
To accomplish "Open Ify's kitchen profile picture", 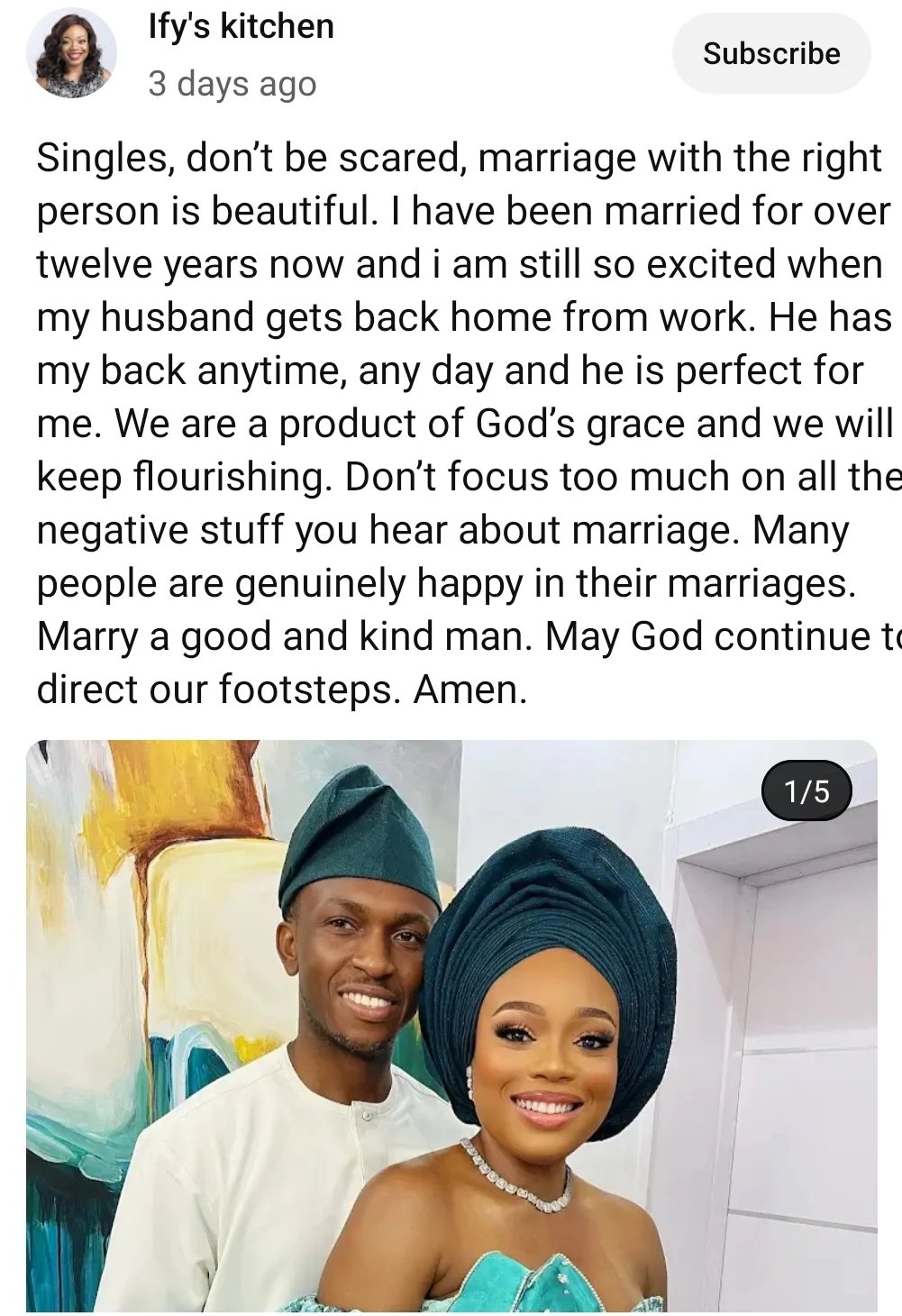I will point(71,56).
